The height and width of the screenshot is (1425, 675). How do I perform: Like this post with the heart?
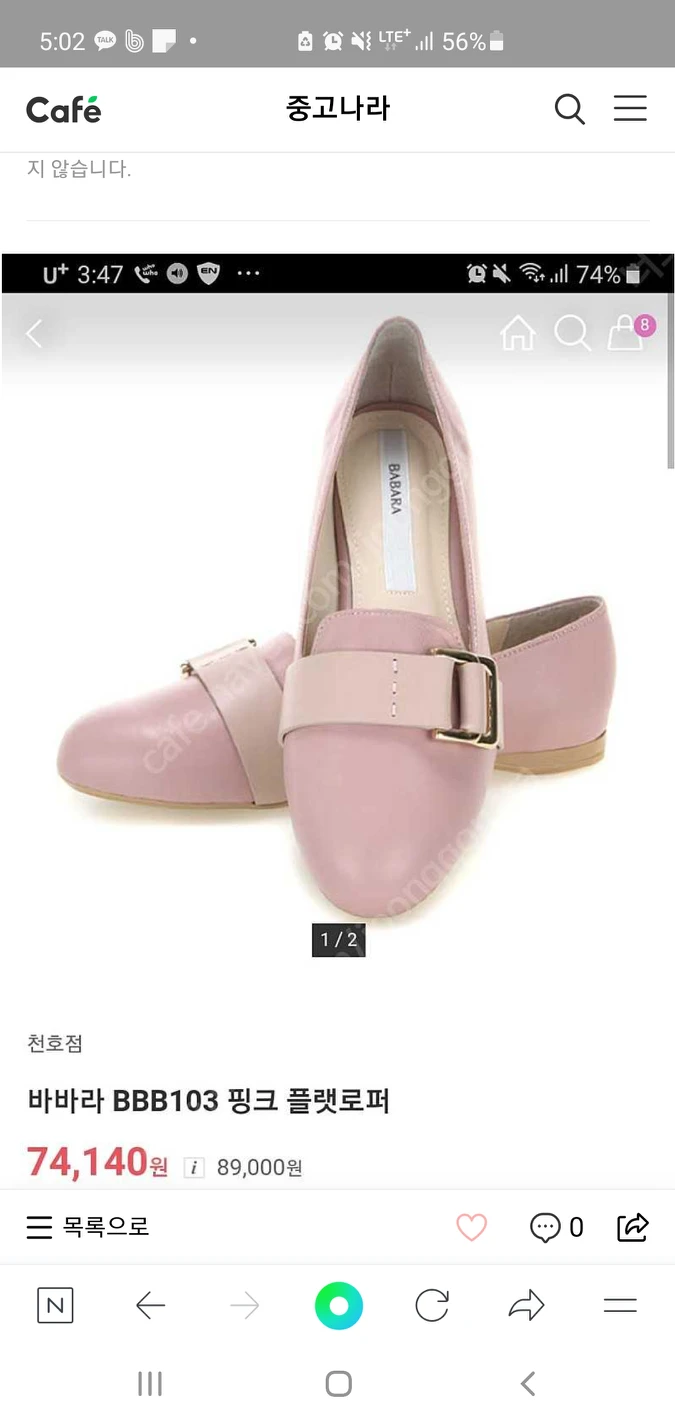point(471,1227)
